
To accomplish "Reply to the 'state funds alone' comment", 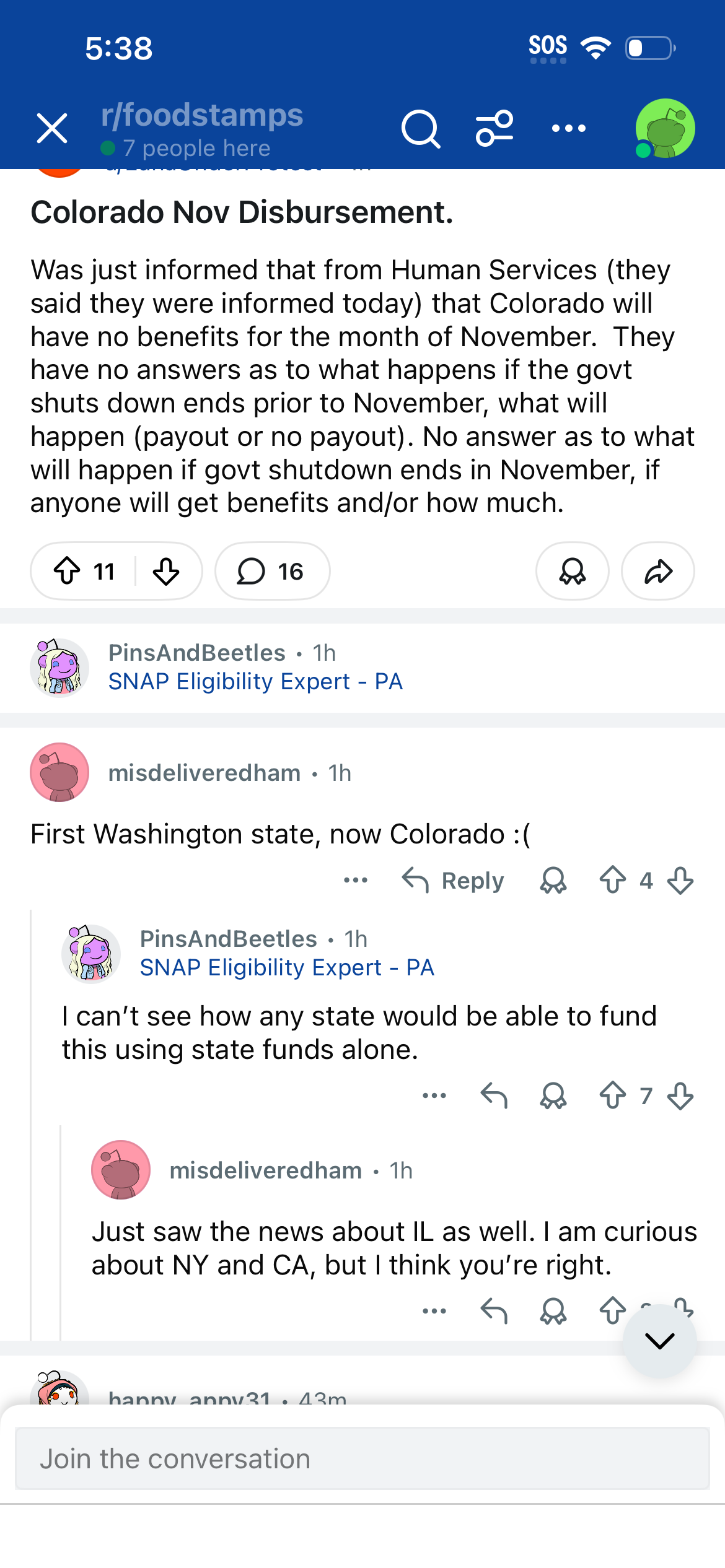I will click(x=494, y=1095).
